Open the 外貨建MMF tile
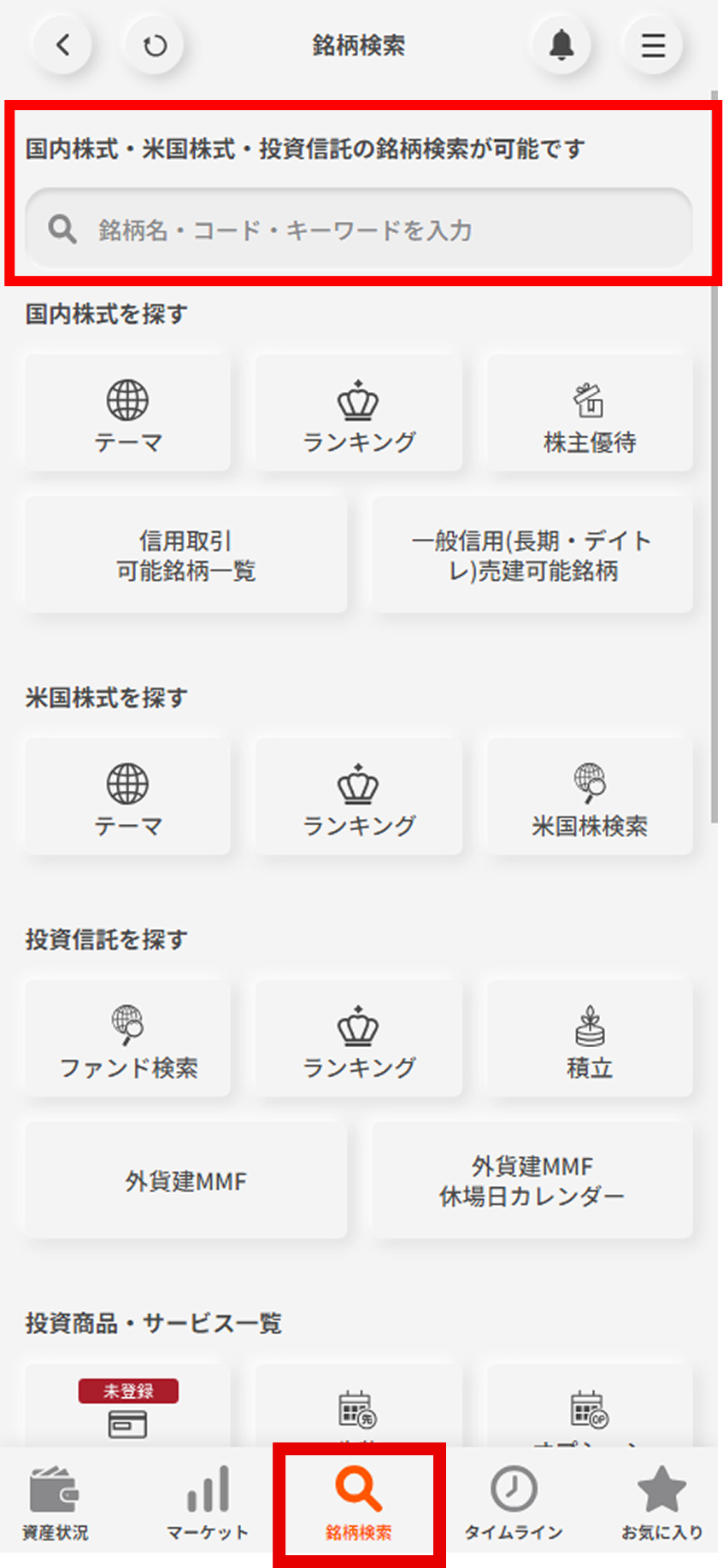Screen dimensions: 723x1568 pos(186,1181)
